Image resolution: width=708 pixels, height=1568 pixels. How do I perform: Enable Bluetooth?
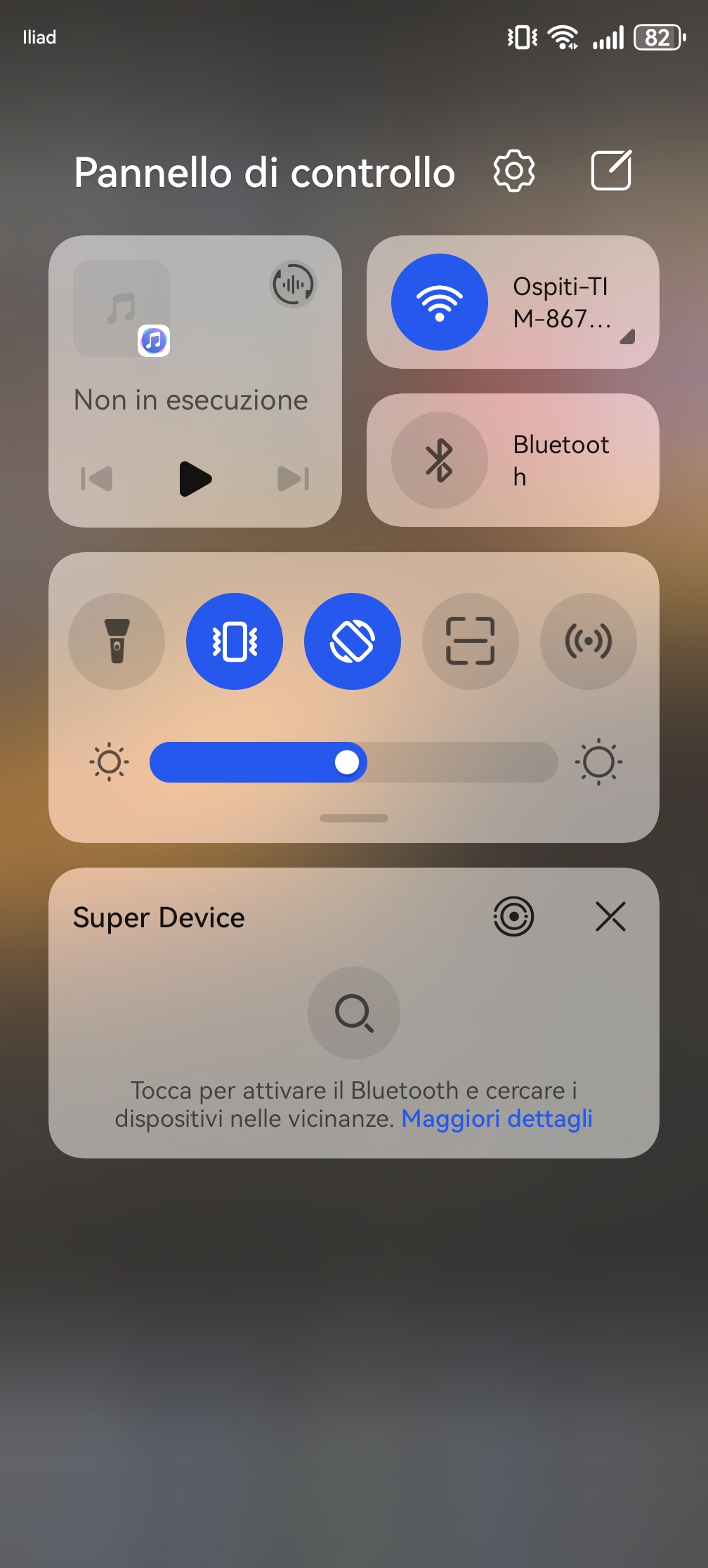[440, 460]
